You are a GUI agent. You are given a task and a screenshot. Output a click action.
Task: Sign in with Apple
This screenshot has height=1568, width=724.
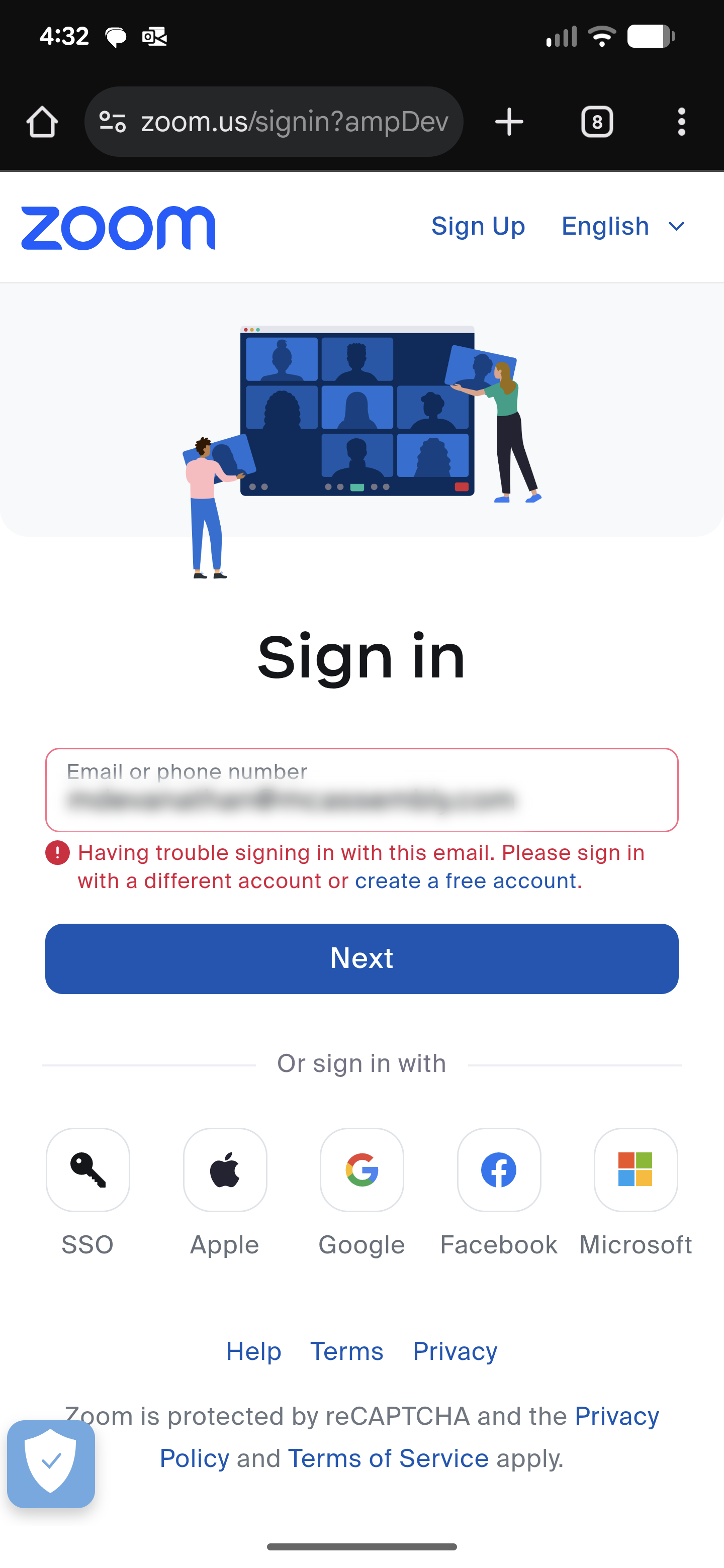tap(225, 1170)
